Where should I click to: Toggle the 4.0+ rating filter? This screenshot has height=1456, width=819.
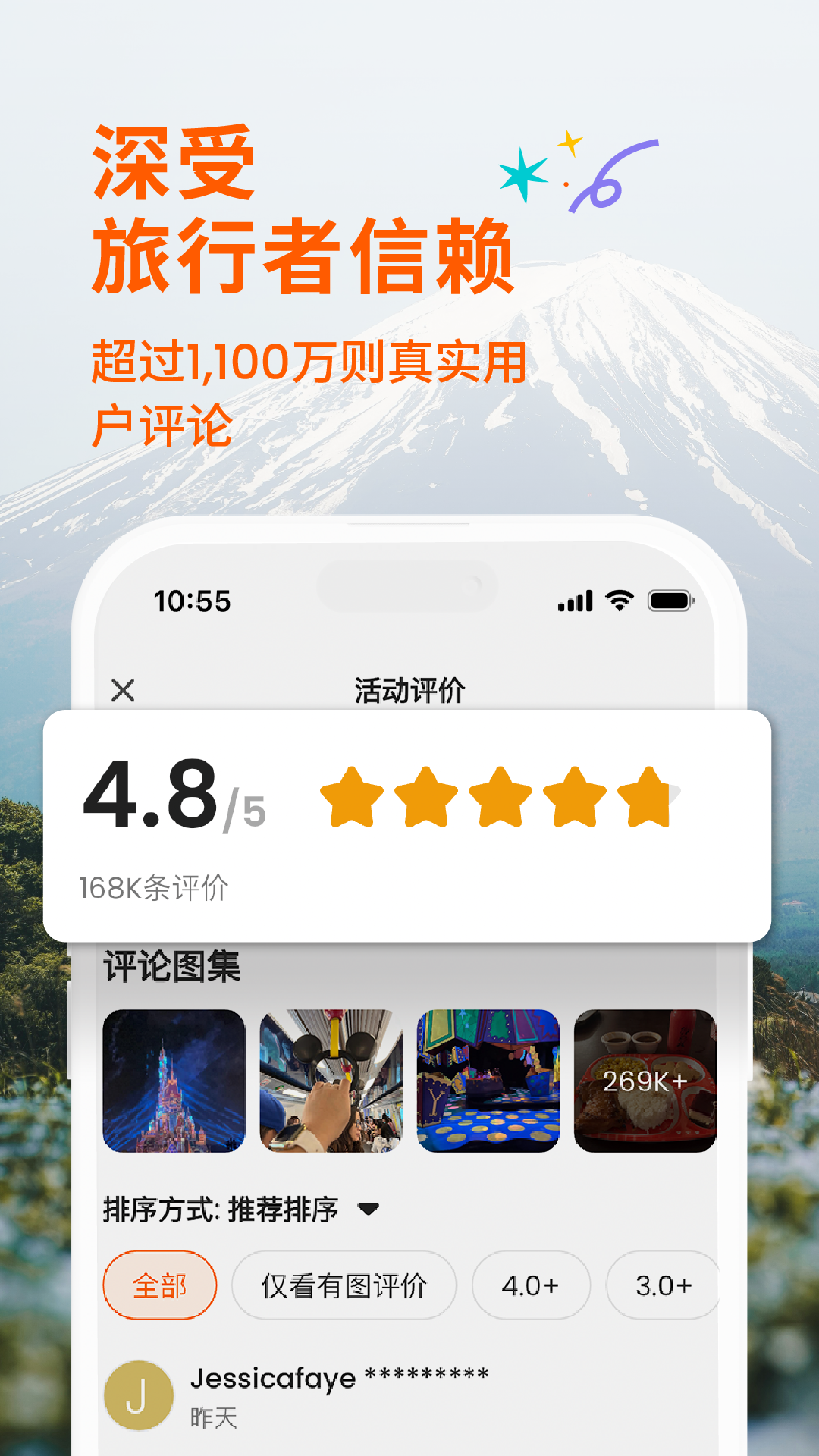point(531,1285)
